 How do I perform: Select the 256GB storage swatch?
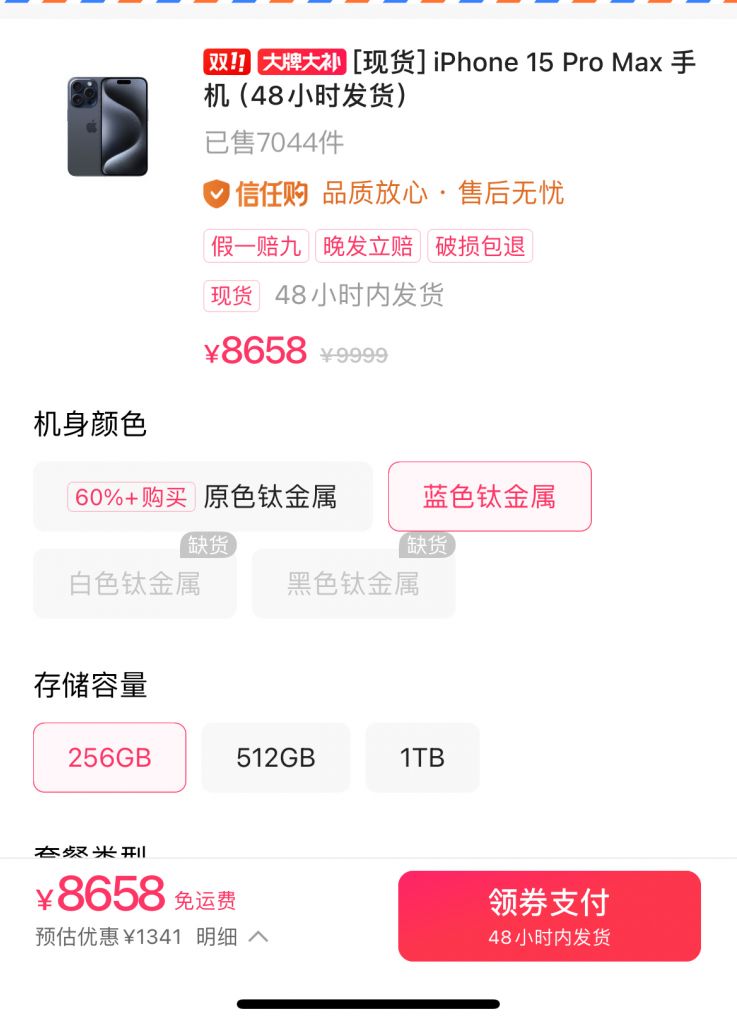109,757
